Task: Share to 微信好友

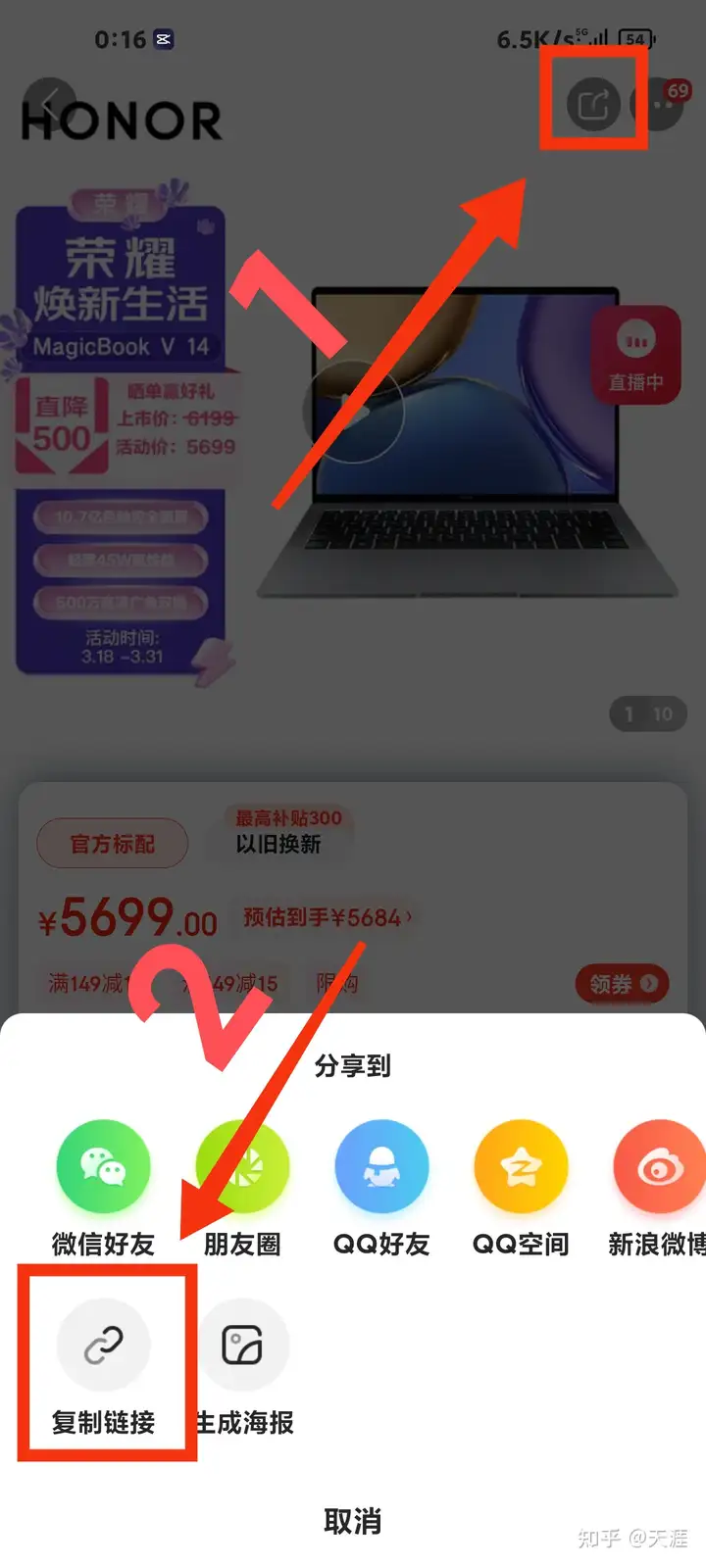Action: click(x=103, y=1167)
